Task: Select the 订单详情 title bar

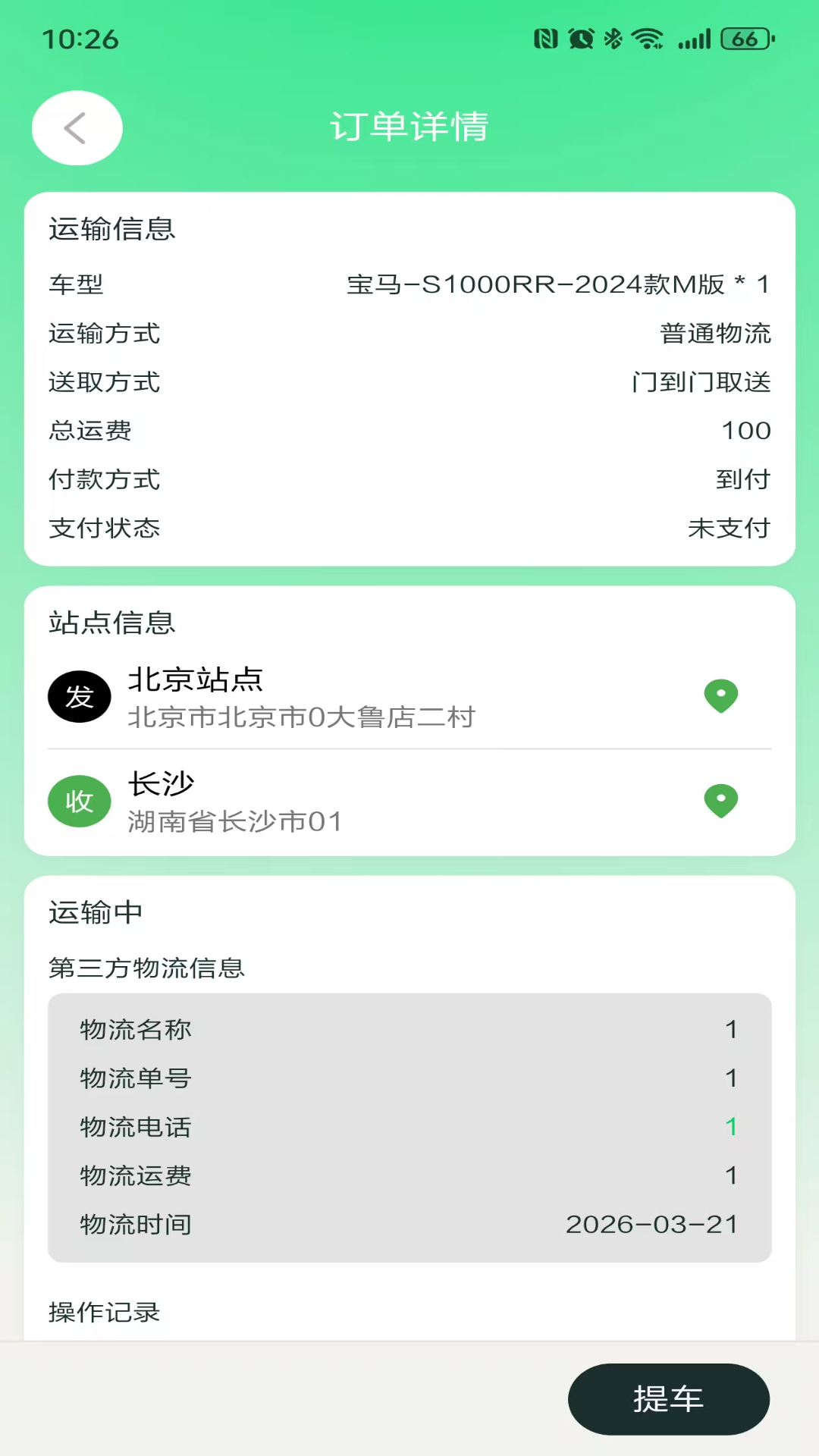Action: pyautogui.click(x=409, y=127)
